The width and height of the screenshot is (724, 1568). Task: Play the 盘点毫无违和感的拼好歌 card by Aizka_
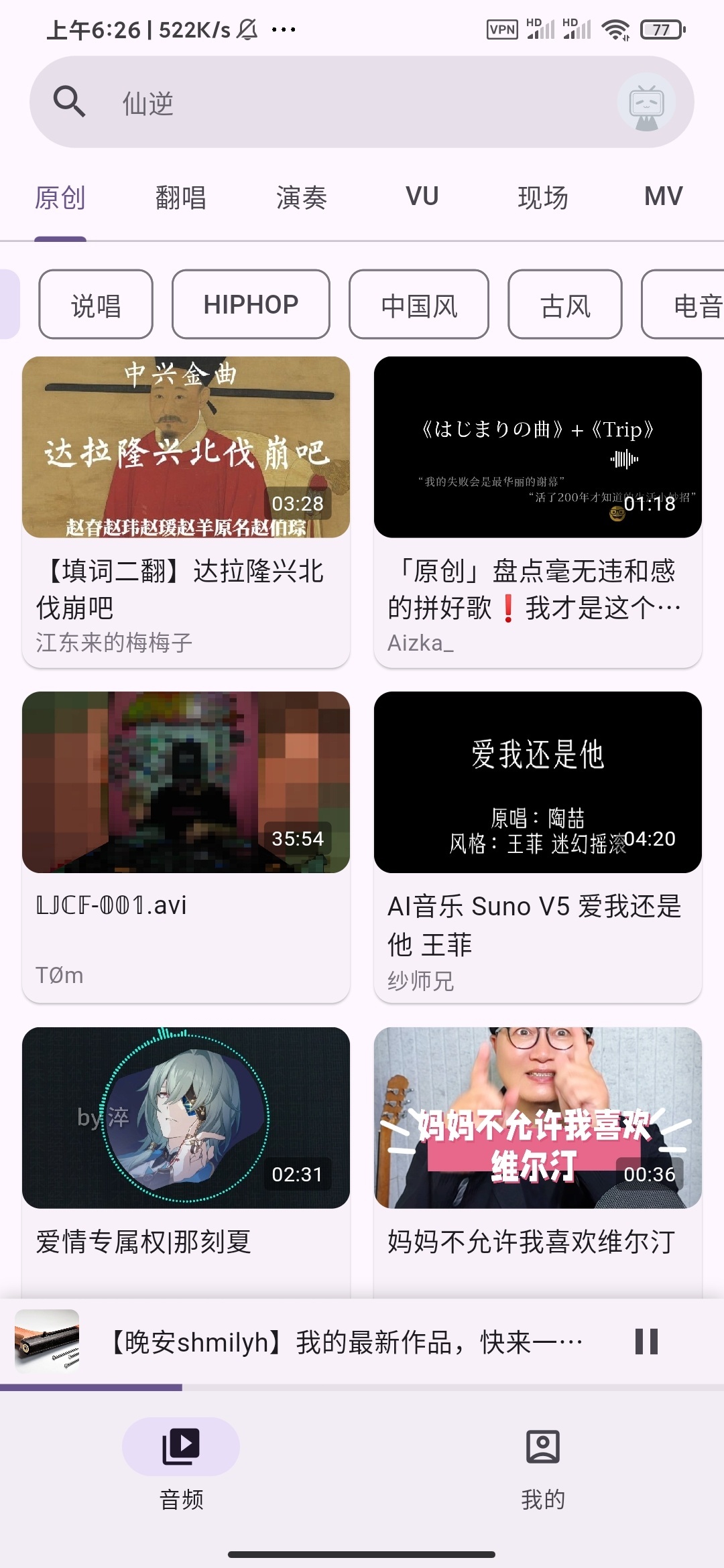click(538, 512)
